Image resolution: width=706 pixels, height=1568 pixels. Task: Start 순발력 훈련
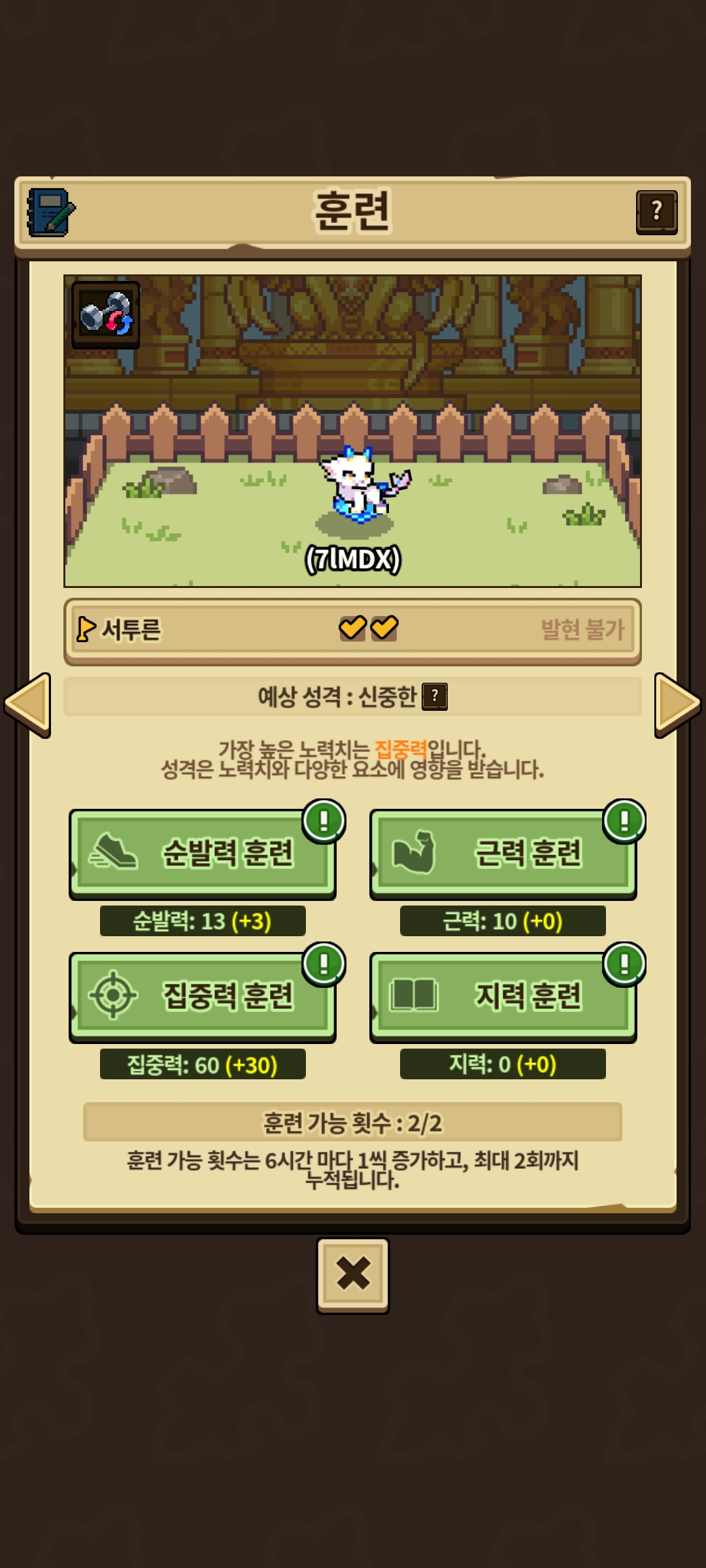pyautogui.click(x=203, y=853)
